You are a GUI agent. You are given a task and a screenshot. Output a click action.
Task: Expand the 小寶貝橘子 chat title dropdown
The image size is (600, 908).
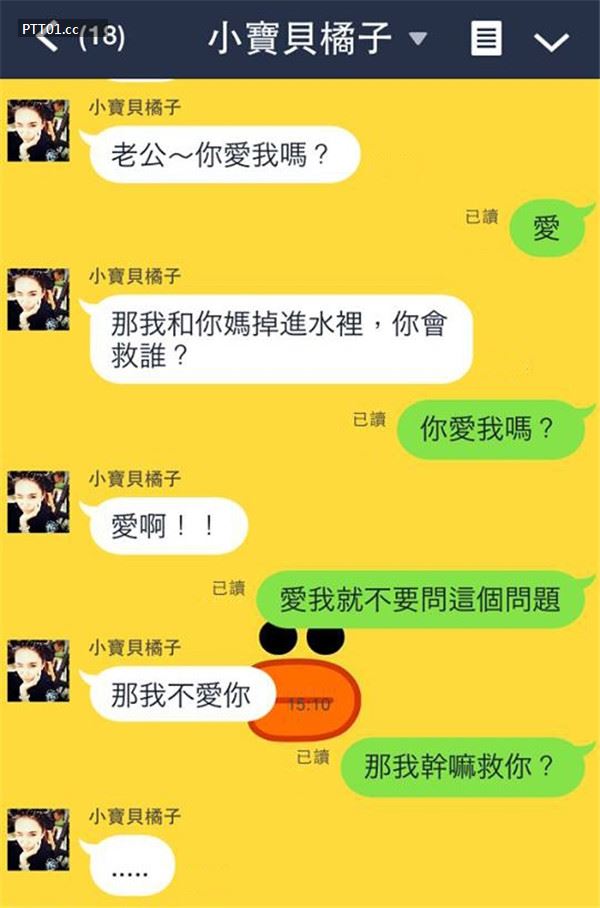pyautogui.click(x=418, y=39)
